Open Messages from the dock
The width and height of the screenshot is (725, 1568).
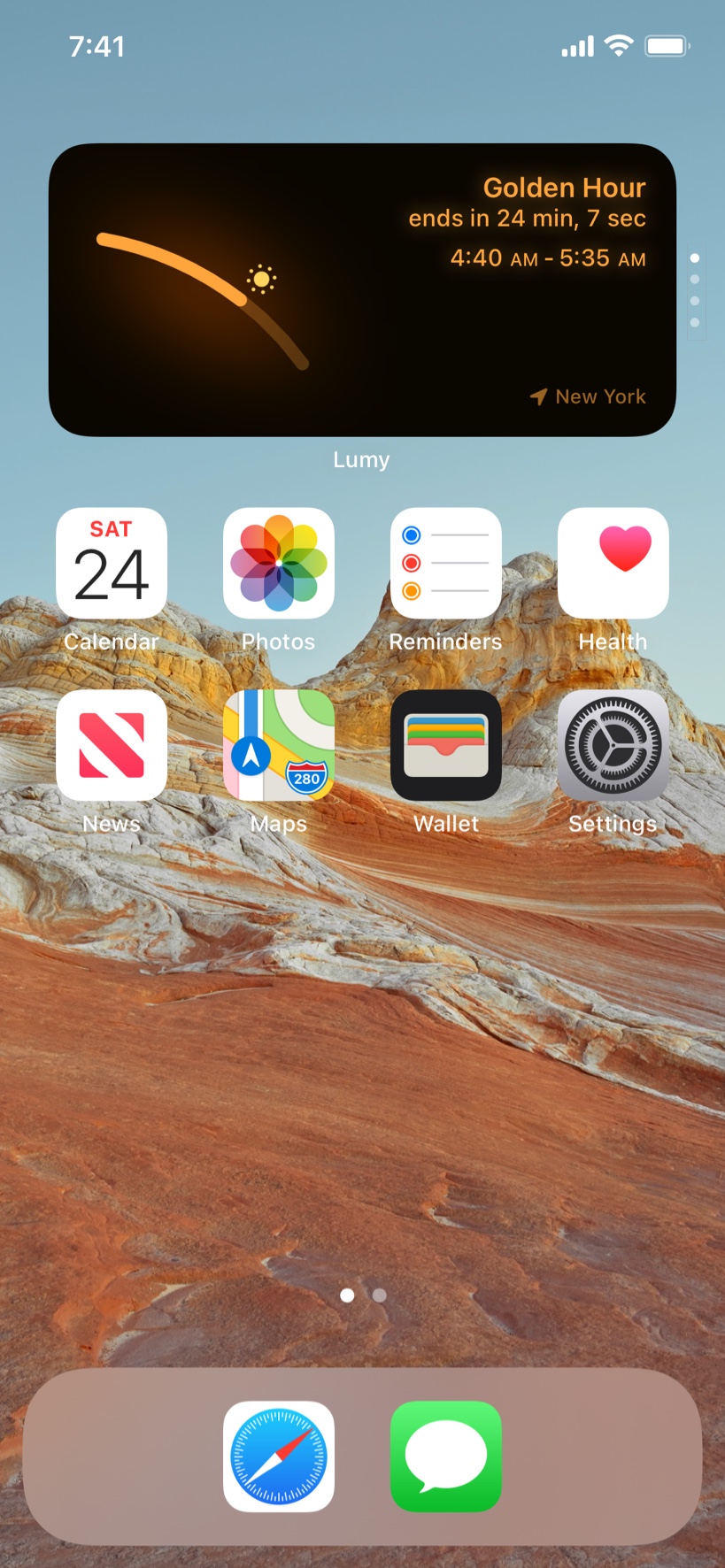[x=446, y=1456]
